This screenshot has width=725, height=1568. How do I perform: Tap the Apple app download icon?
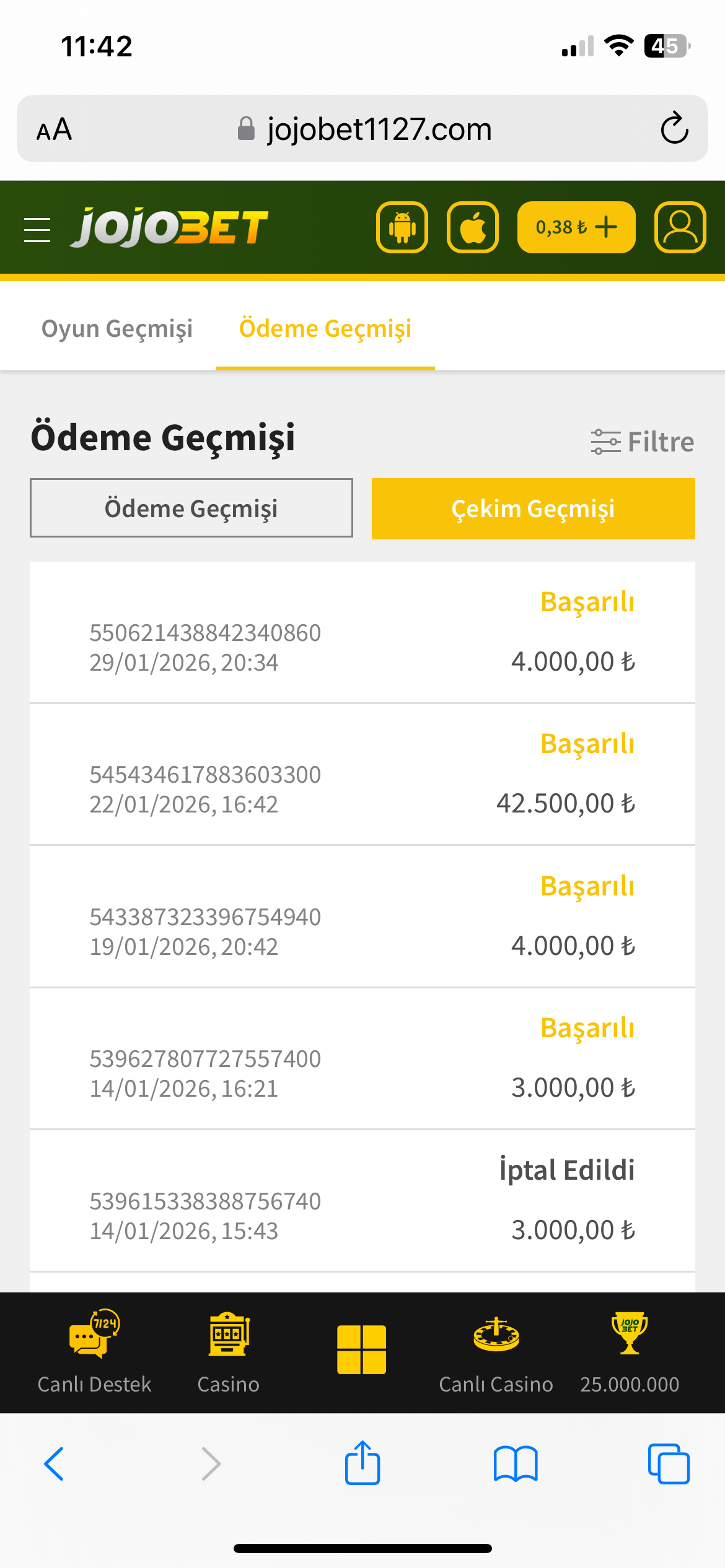tap(473, 227)
